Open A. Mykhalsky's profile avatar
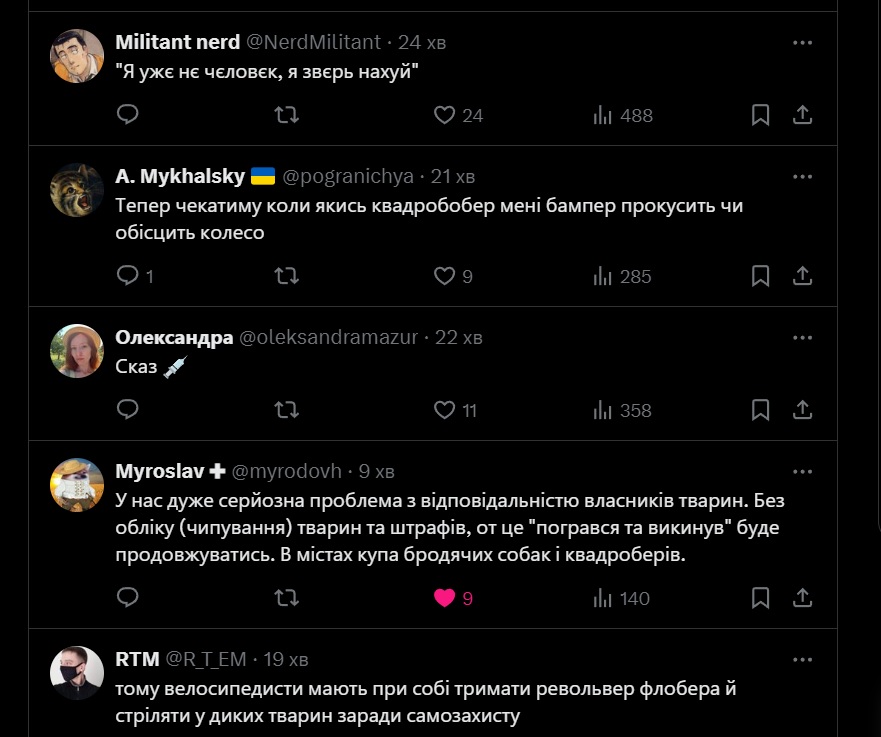The image size is (881, 737). point(77,190)
